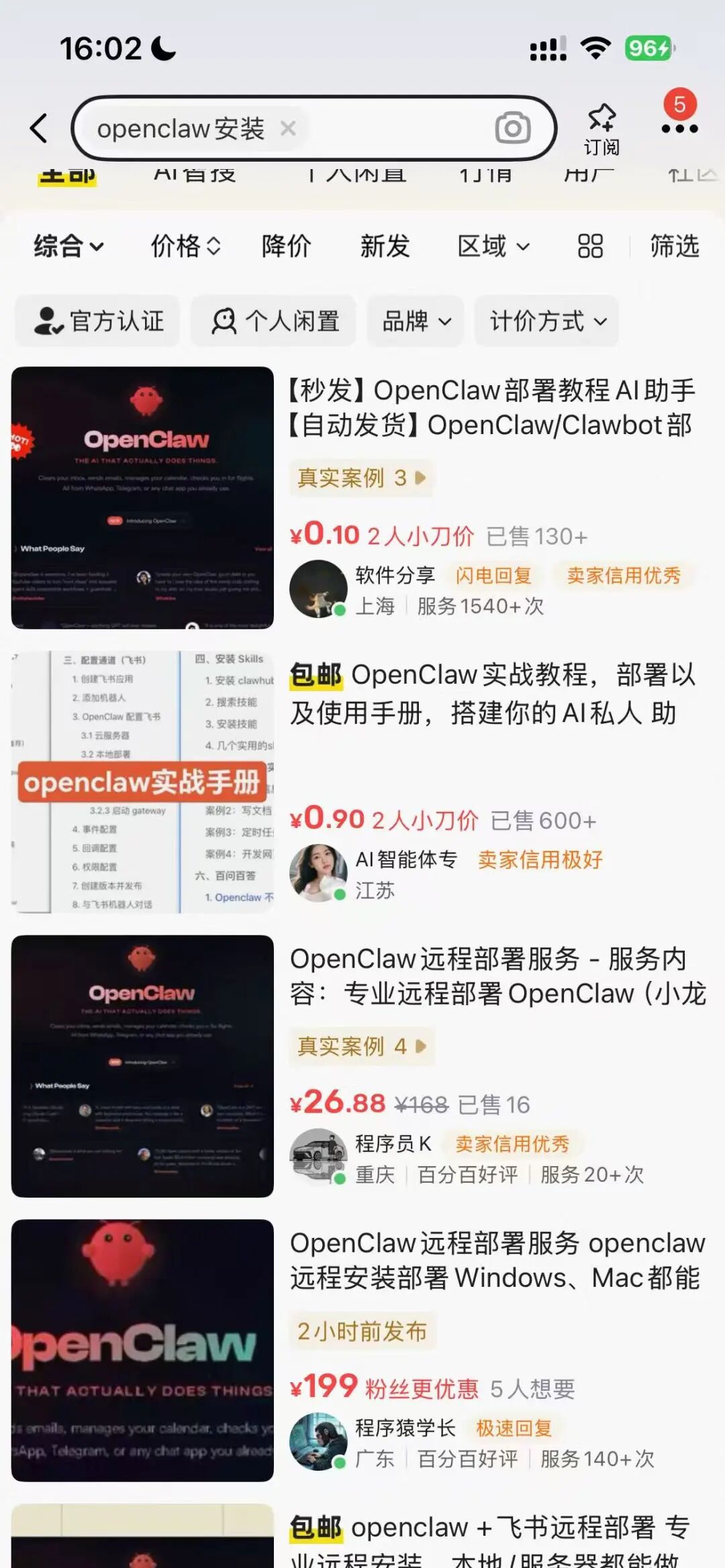
Task: Tap the search input field at top
Action: [201, 129]
